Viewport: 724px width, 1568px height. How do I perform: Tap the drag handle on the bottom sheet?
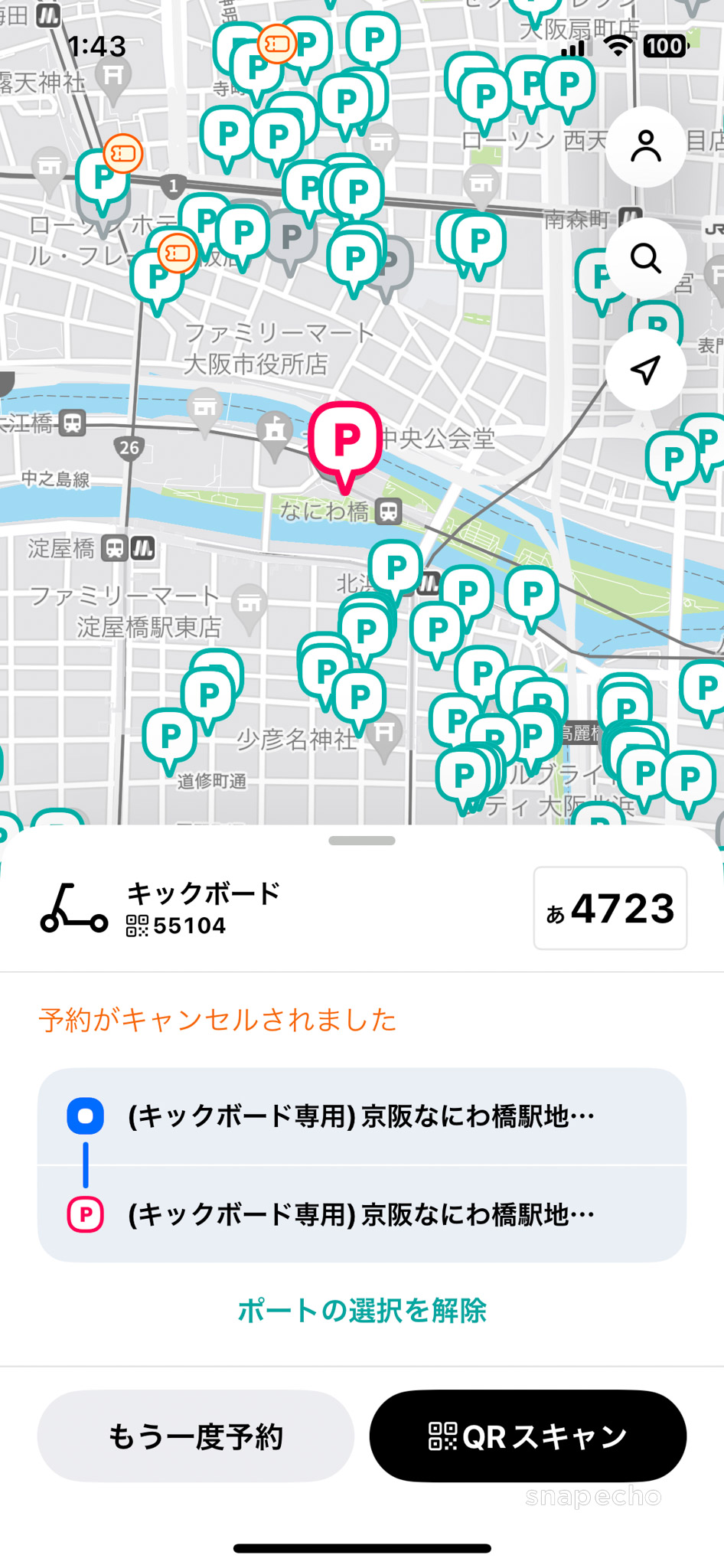[x=362, y=840]
